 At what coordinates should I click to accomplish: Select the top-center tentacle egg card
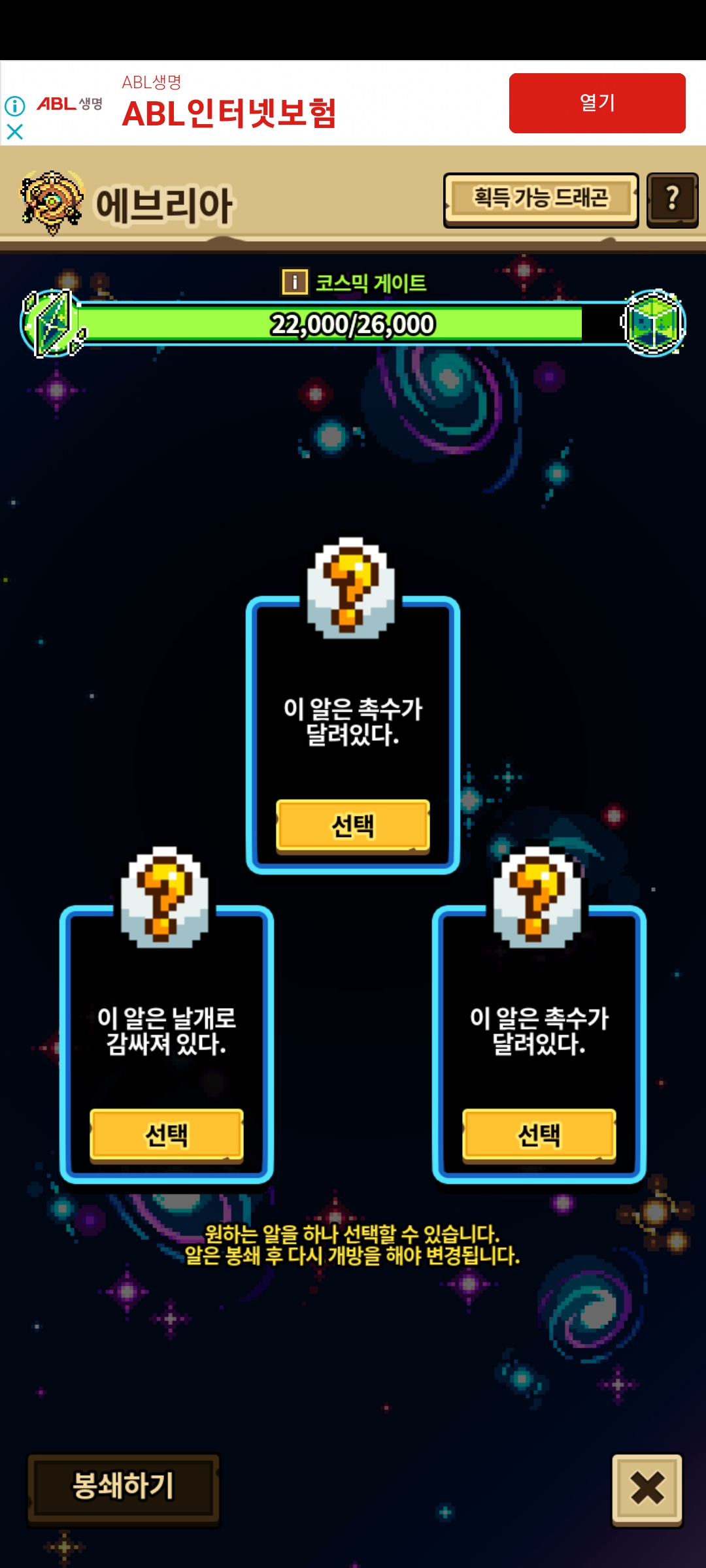352,826
